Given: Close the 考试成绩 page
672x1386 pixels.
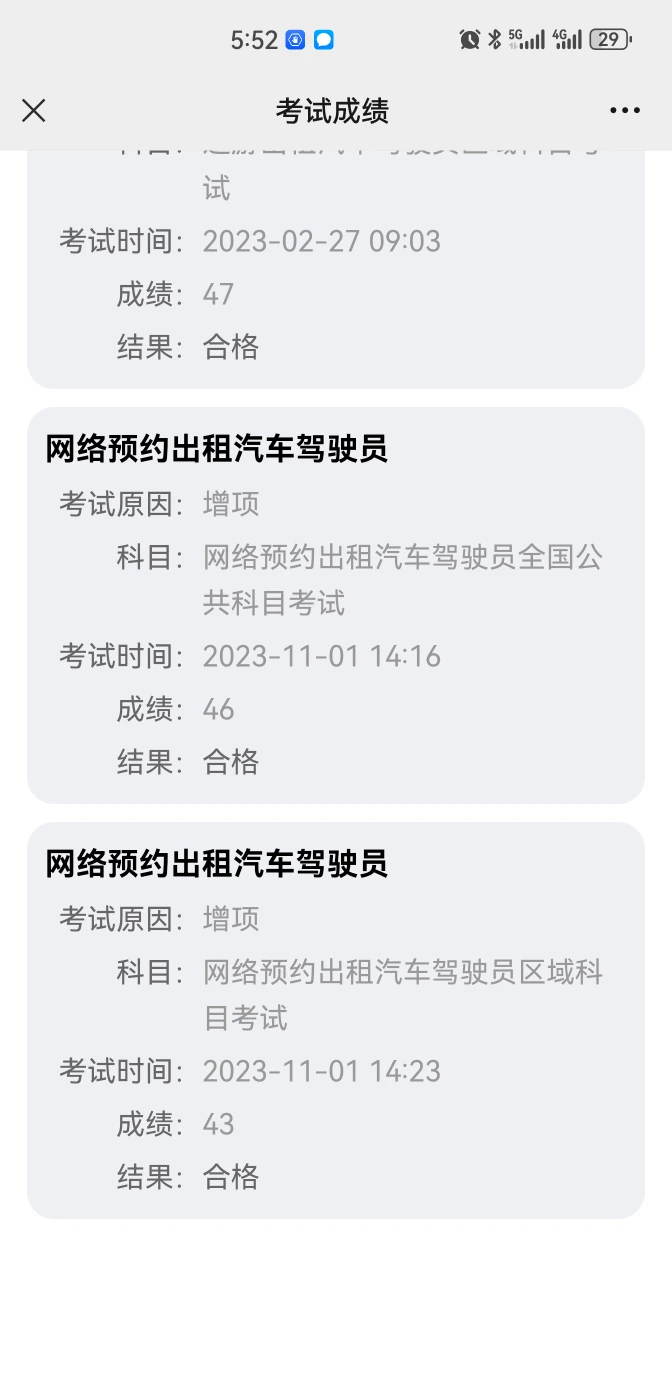Looking at the screenshot, I should click(34, 111).
